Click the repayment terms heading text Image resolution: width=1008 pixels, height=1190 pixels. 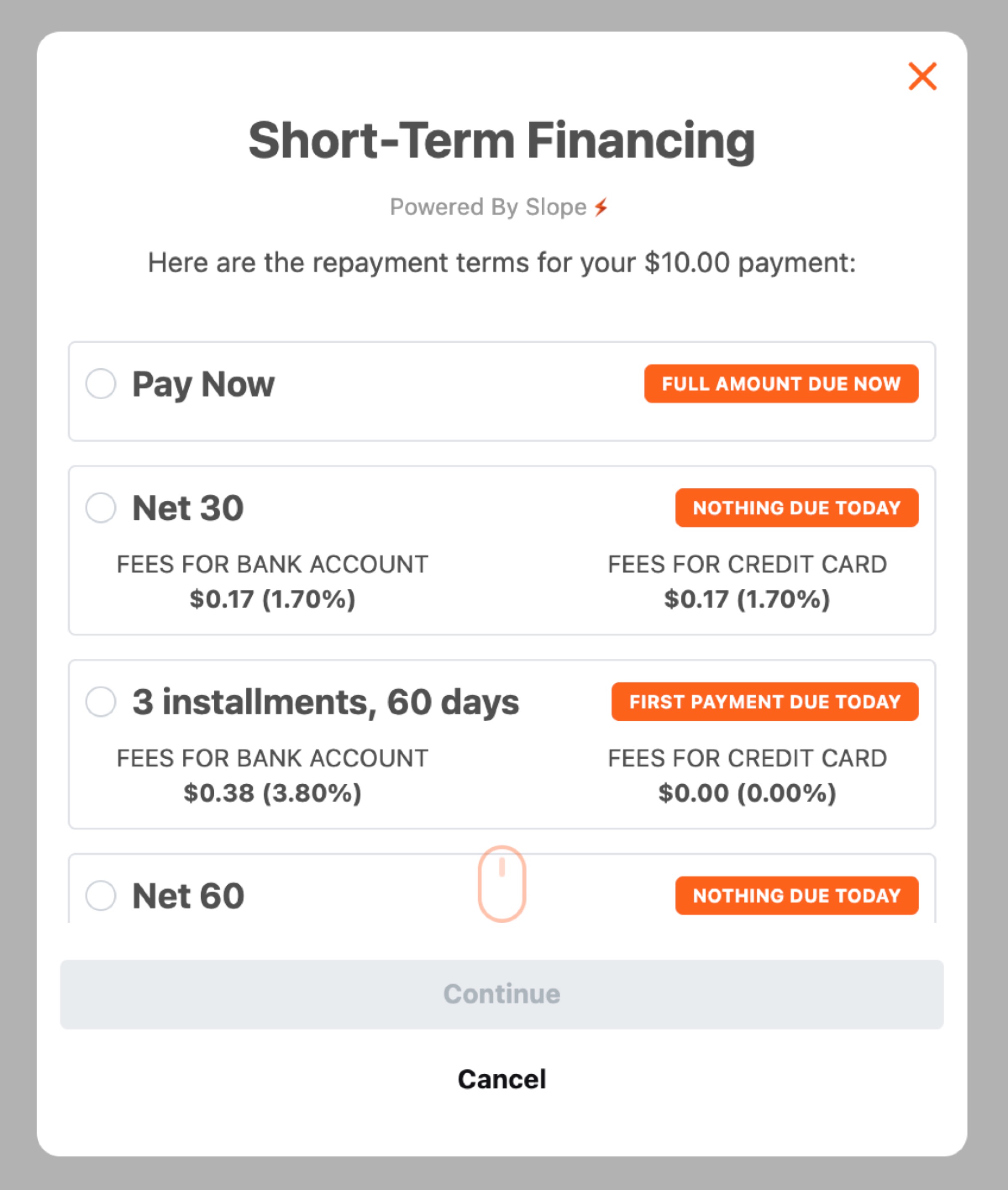(502, 263)
